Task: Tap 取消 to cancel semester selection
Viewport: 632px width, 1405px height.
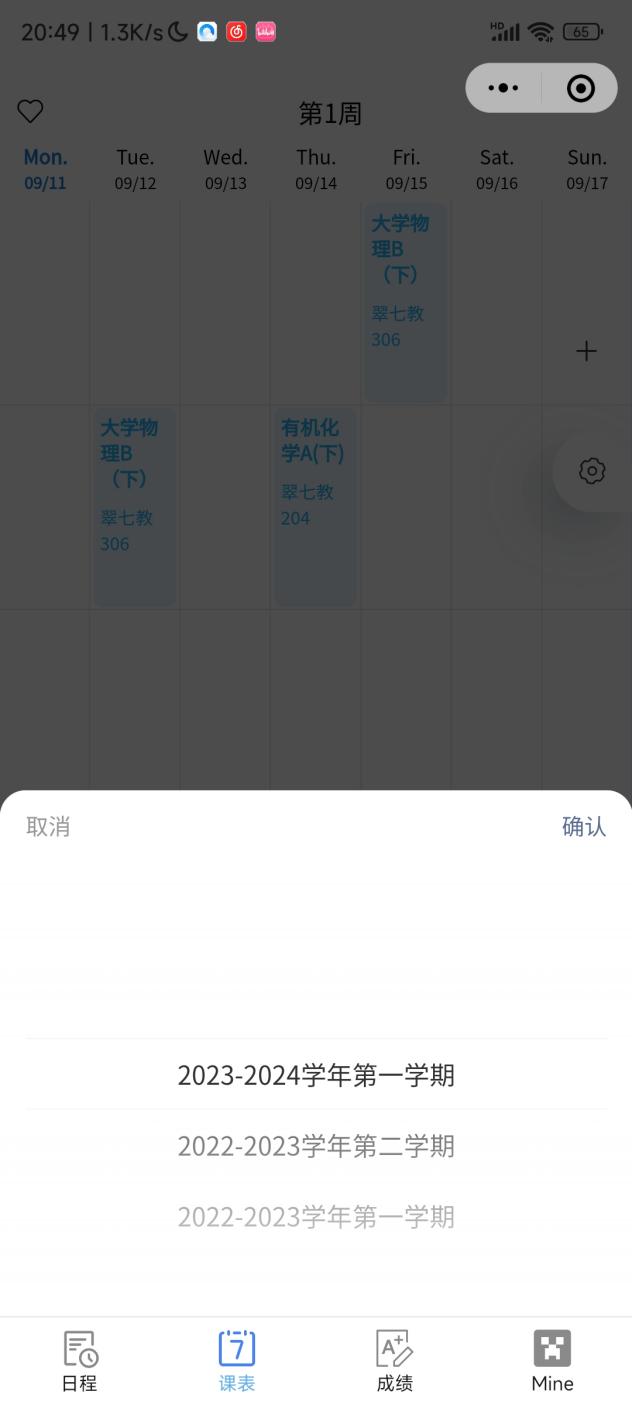Action: 48,826
